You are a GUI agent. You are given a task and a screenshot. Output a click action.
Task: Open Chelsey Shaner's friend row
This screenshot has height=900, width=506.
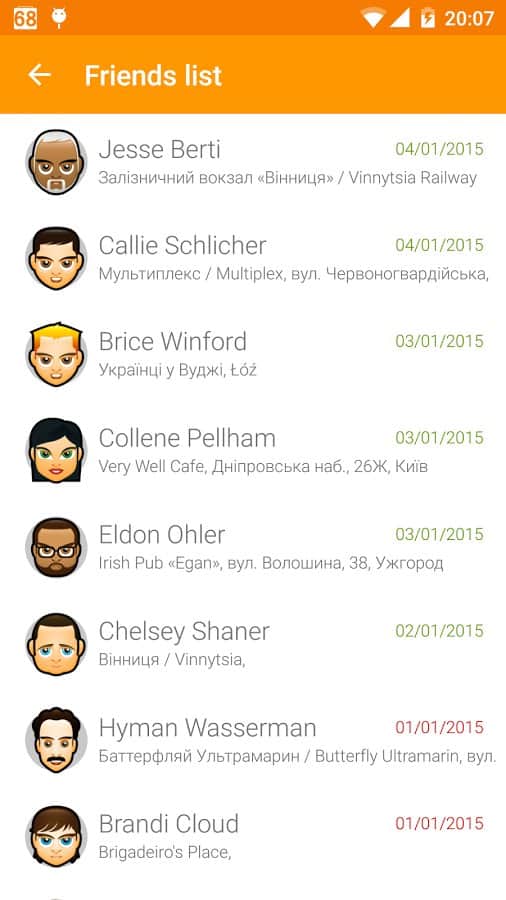[x=253, y=645]
